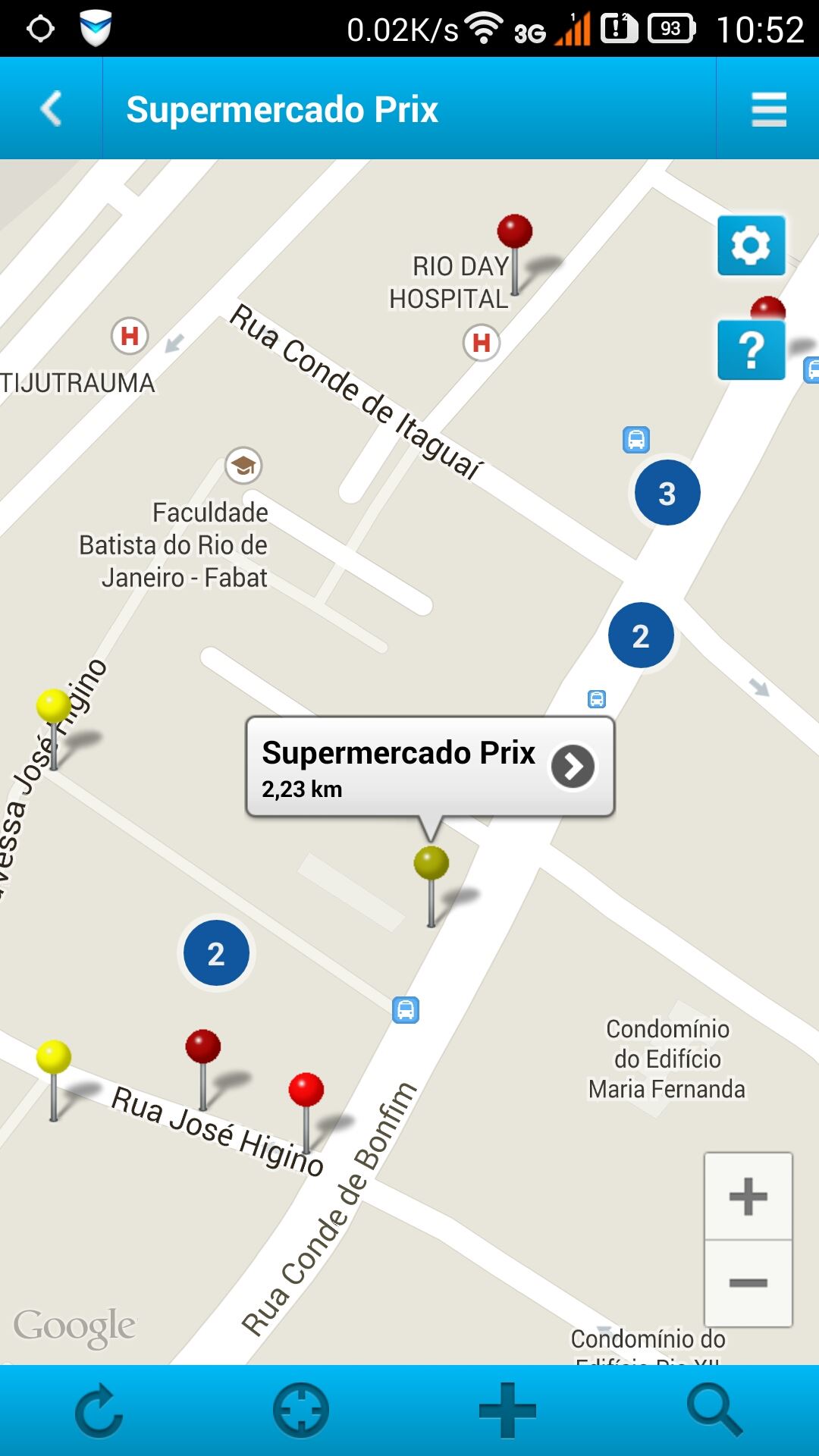819x1456 pixels.
Task: Open Supermercado Prix details callout
Action: tap(430, 767)
